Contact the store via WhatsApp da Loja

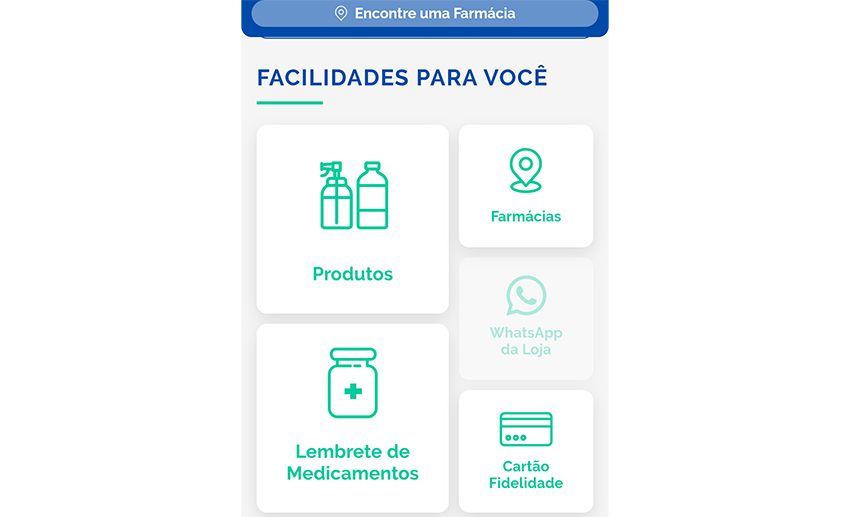point(526,318)
